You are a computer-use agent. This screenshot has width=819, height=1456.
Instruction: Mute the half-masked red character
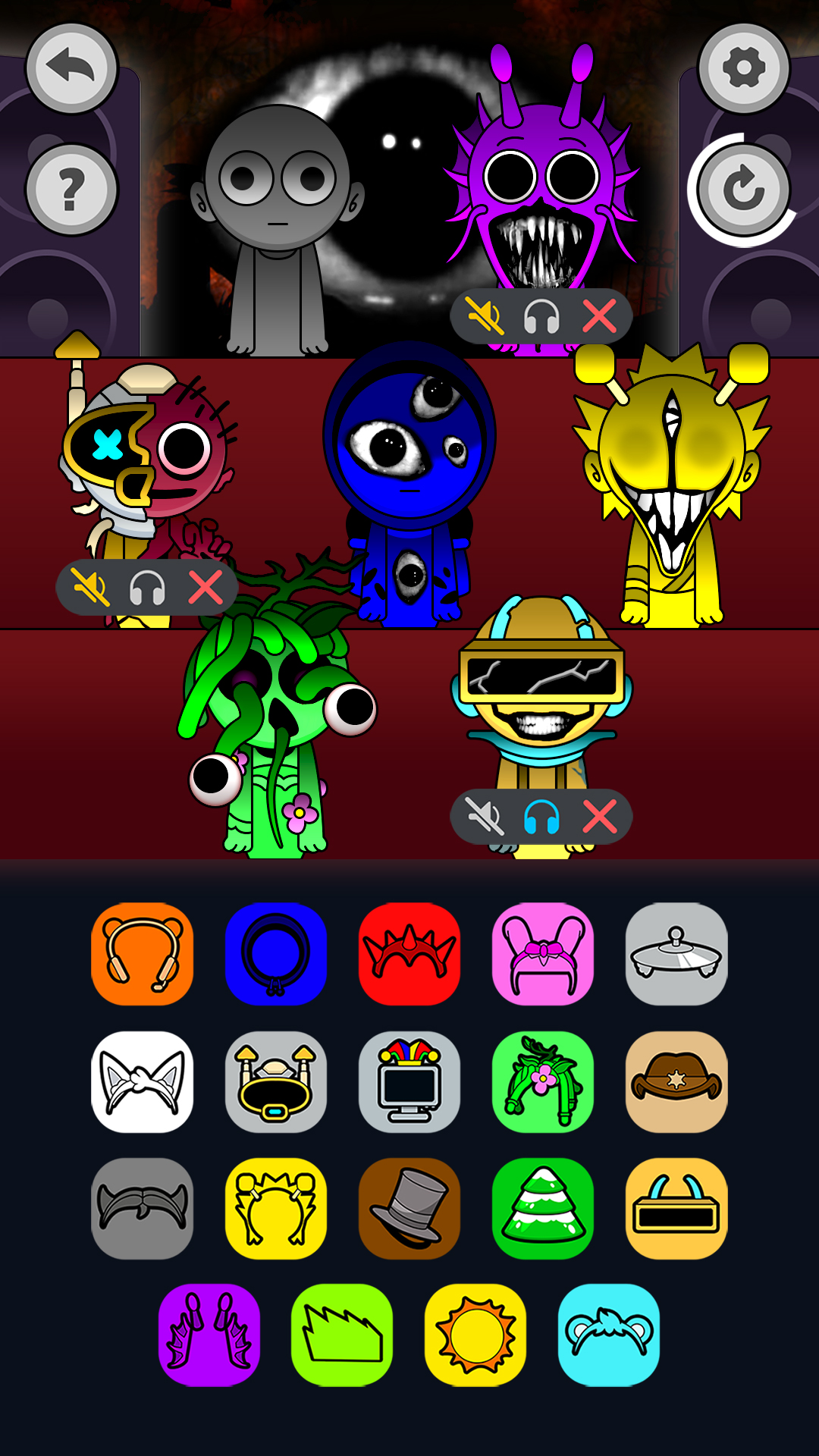coord(90,587)
